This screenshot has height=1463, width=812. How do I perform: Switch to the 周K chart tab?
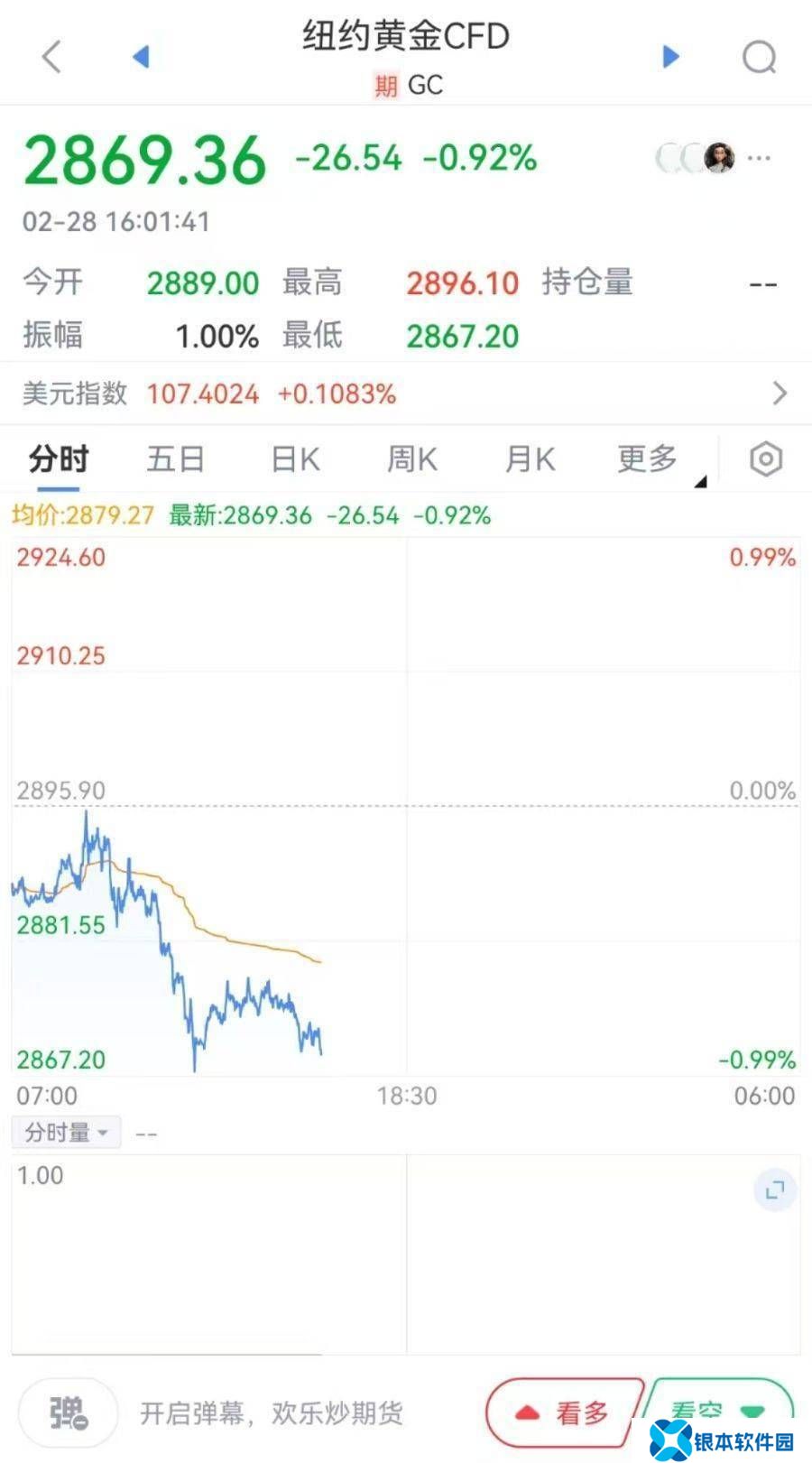point(412,459)
